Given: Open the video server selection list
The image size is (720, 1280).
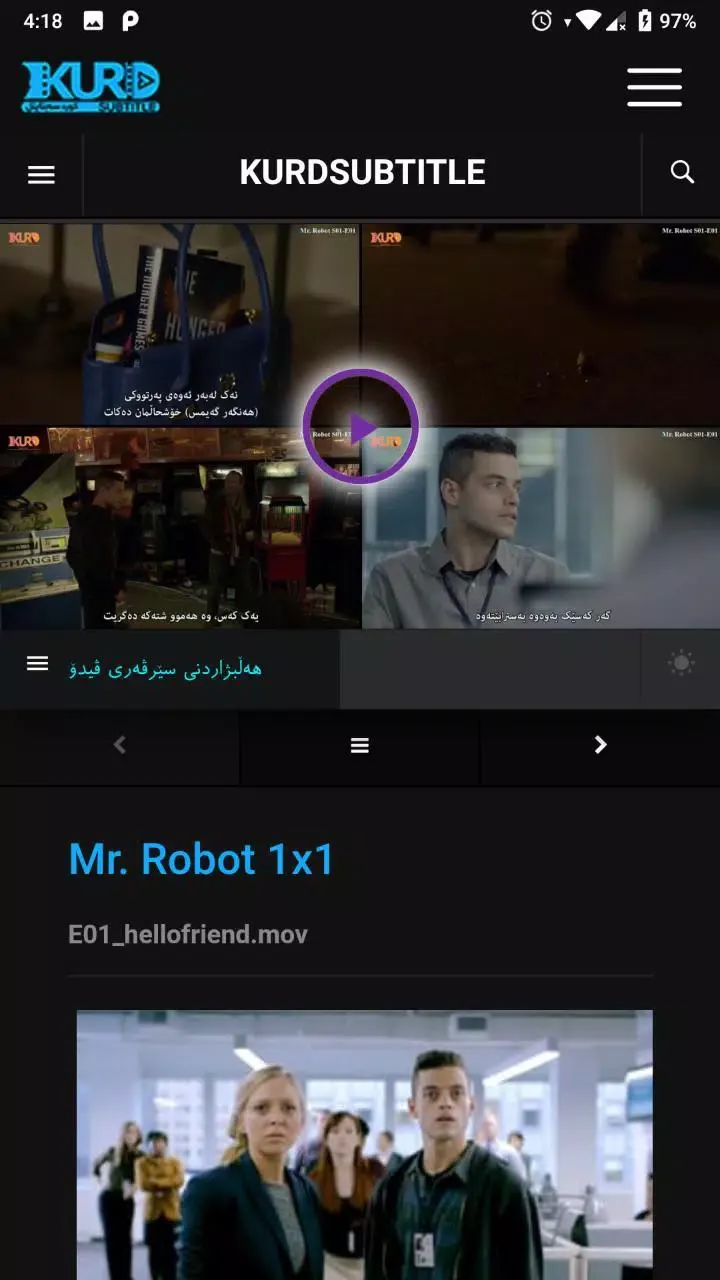Looking at the screenshot, I should 165,667.
